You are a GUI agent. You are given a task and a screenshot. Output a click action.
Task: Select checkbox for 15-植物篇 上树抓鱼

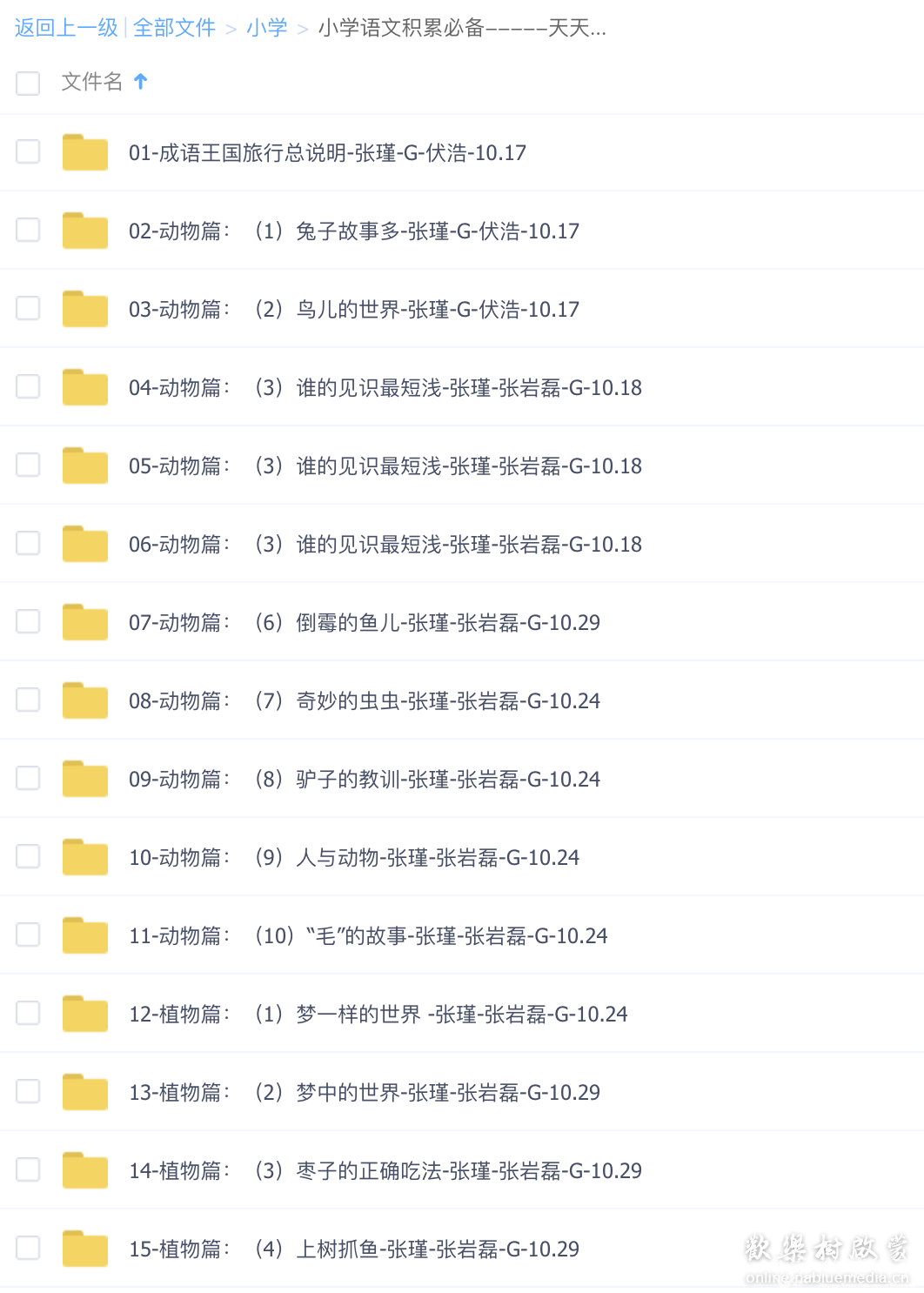click(x=28, y=1248)
